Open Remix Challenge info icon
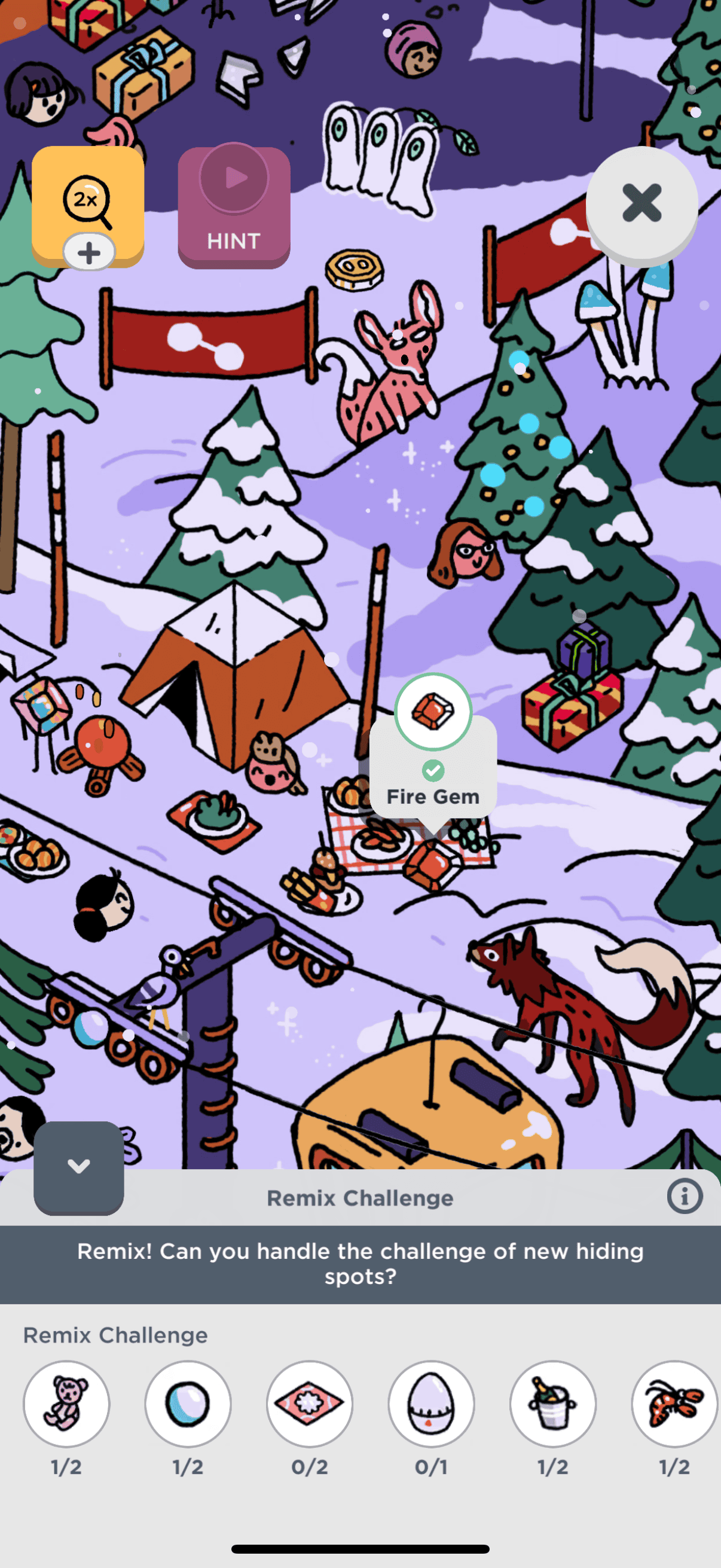 tap(685, 1197)
